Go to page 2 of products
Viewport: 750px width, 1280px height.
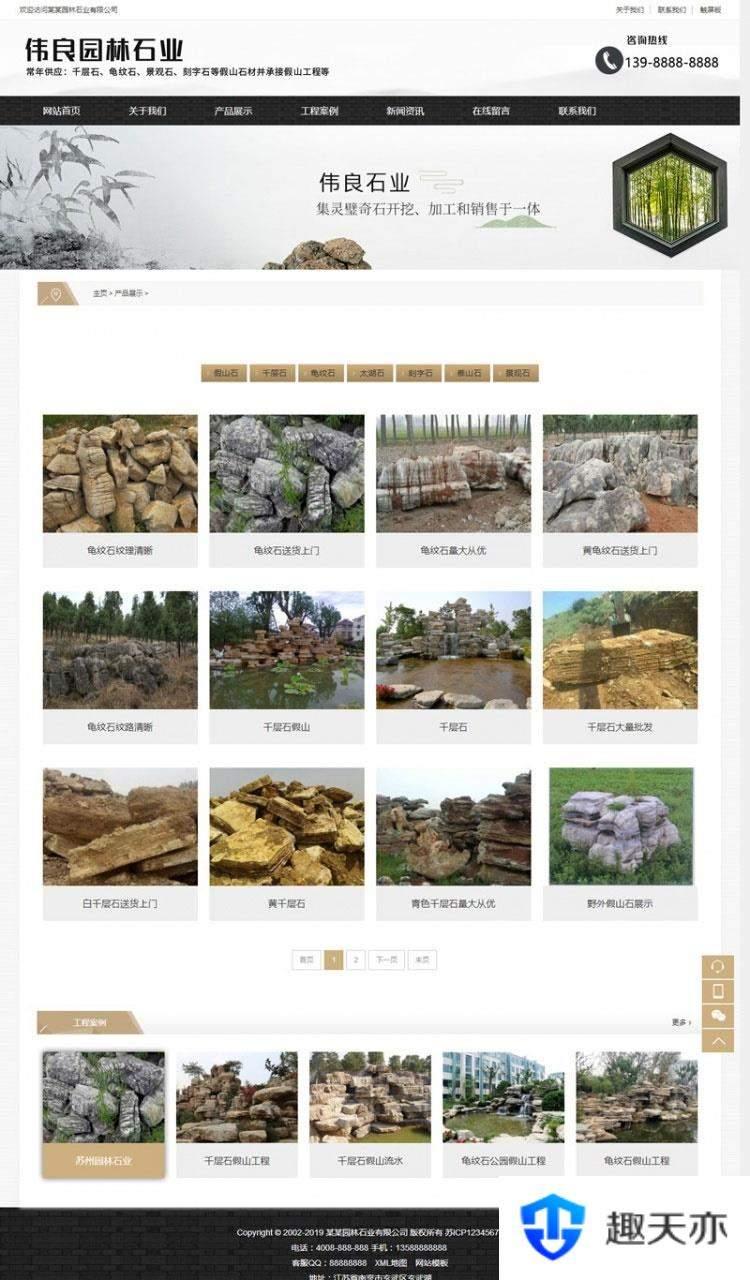tap(356, 960)
